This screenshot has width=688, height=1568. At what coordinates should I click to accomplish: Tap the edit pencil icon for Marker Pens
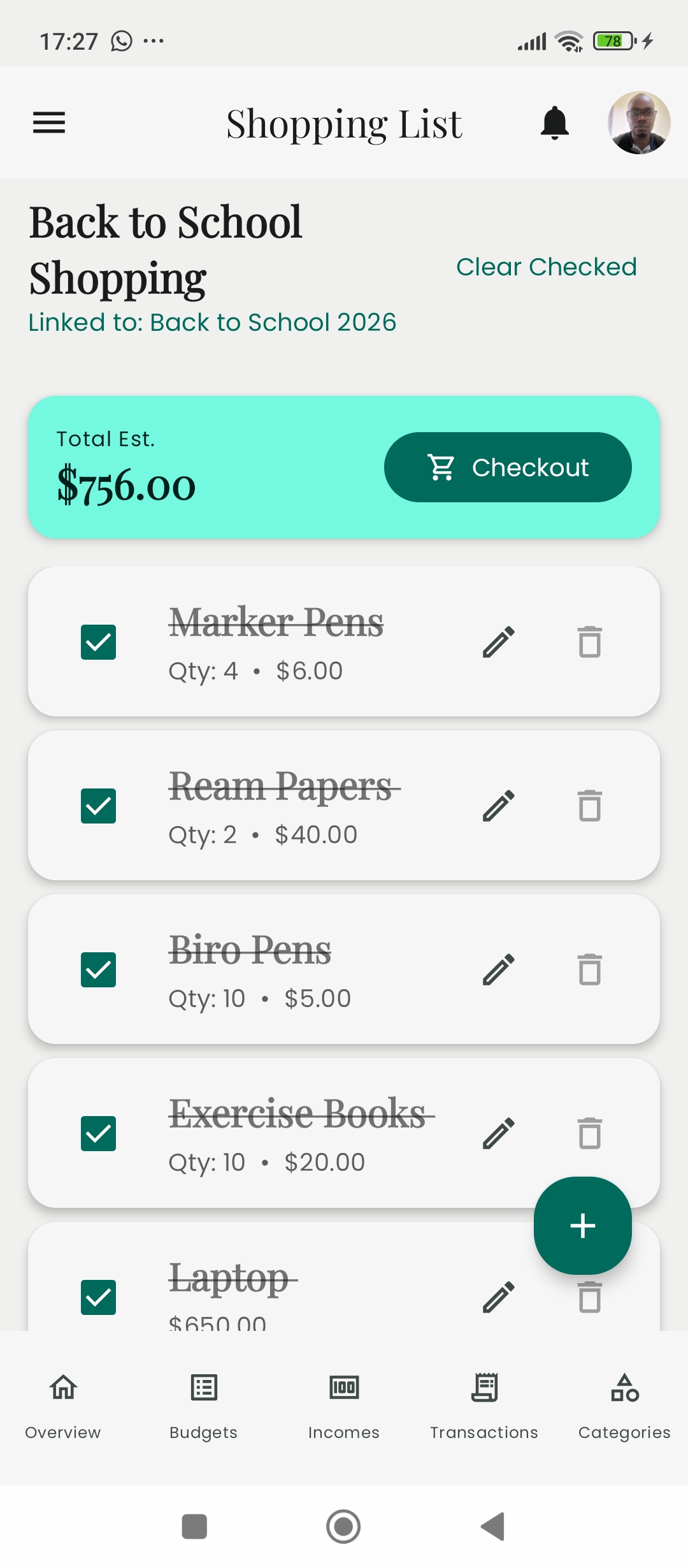pos(498,642)
